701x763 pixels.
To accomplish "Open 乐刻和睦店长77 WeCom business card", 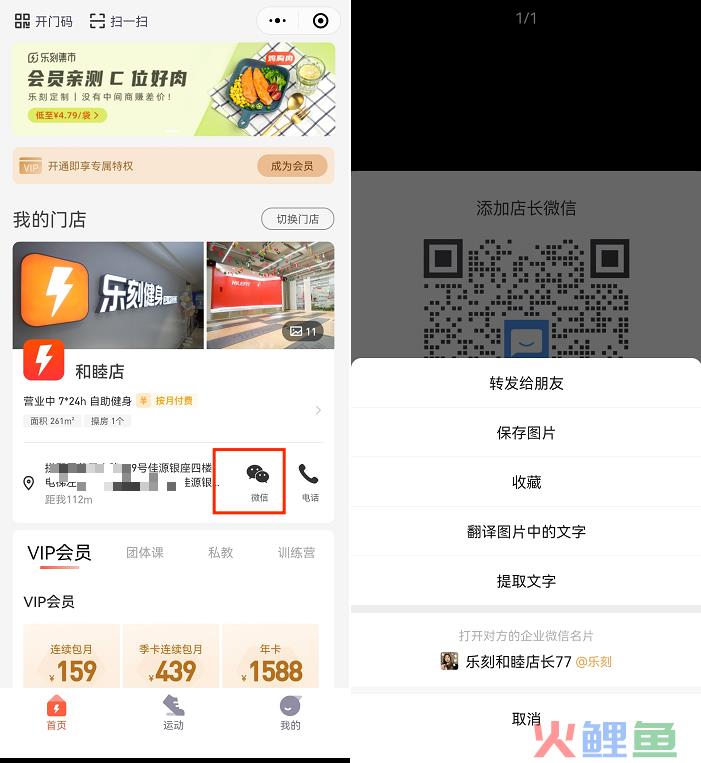I will (x=526, y=661).
